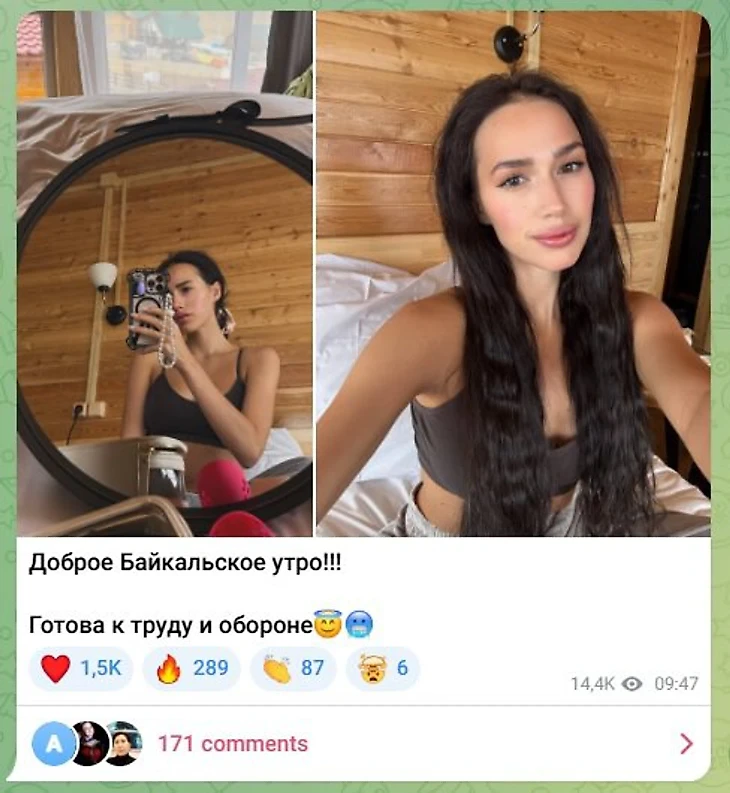React with the clapping hands 87
The image size is (730, 793).
pyautogui.click(x=293, y=668)
